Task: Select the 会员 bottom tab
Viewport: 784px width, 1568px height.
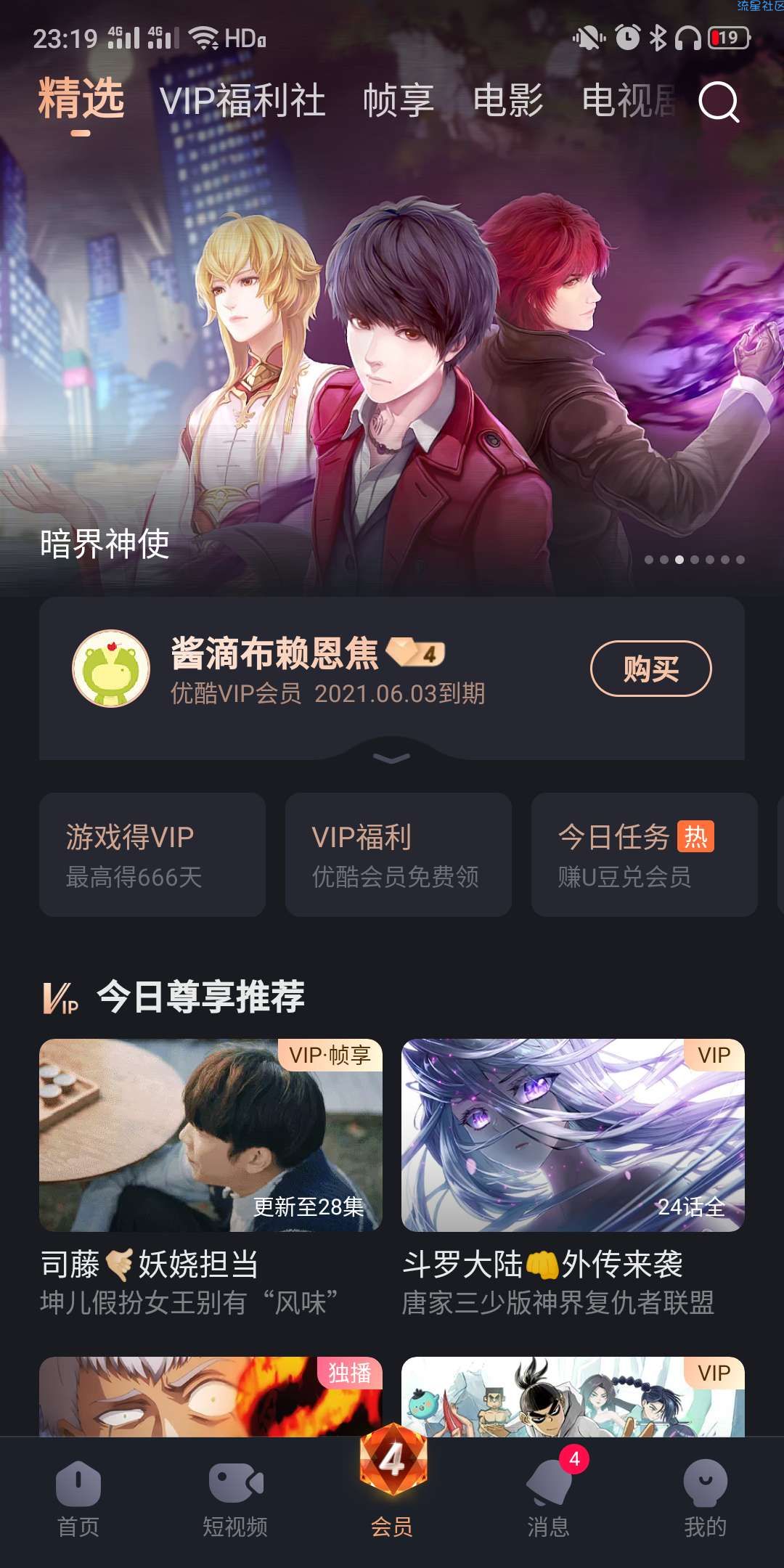Action: (x=392, y=1488)
